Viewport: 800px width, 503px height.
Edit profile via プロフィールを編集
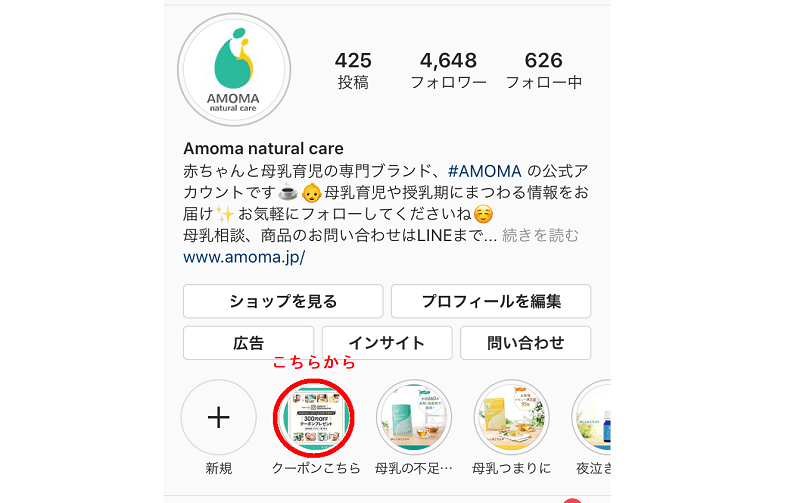pos(491,301)
